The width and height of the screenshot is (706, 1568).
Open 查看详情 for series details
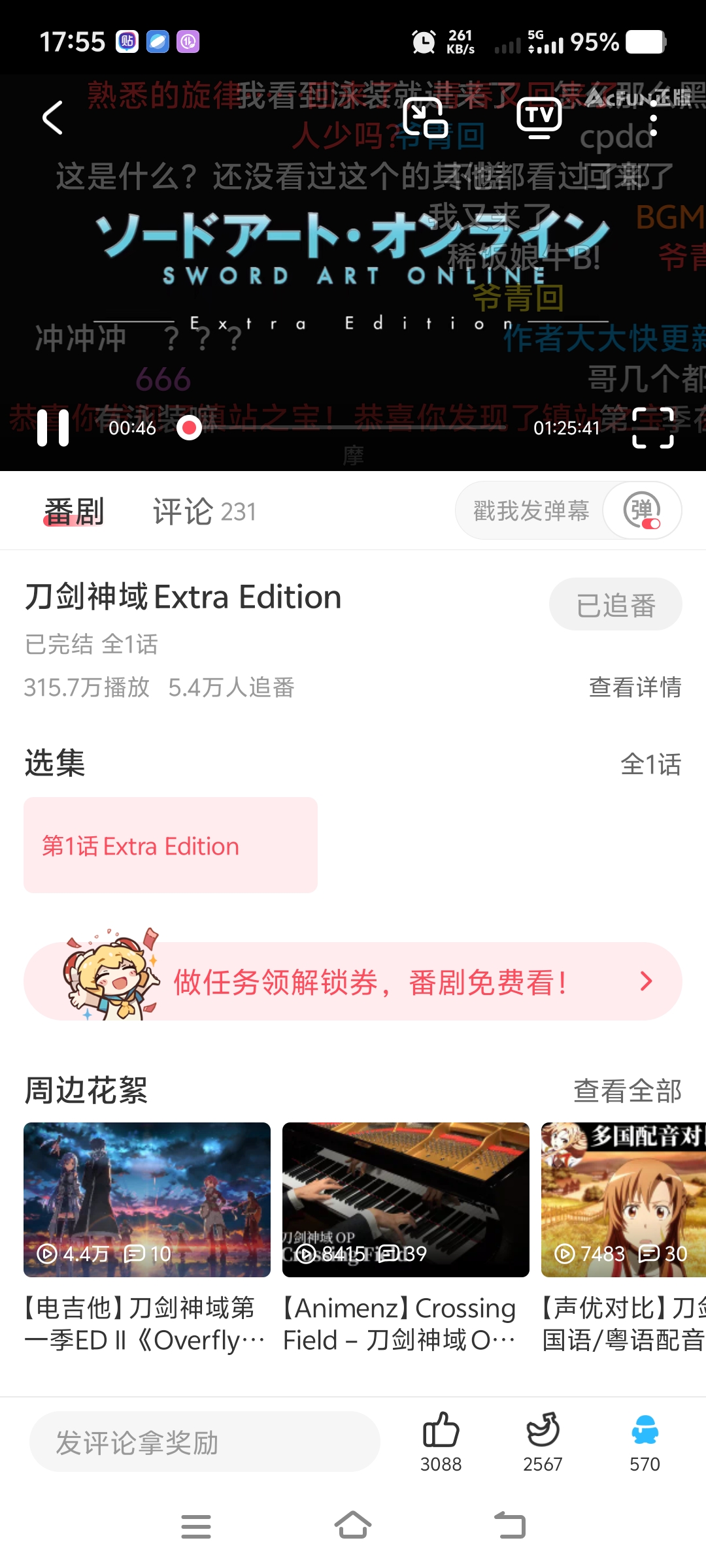pyautogui.click(x=635, y=687)
